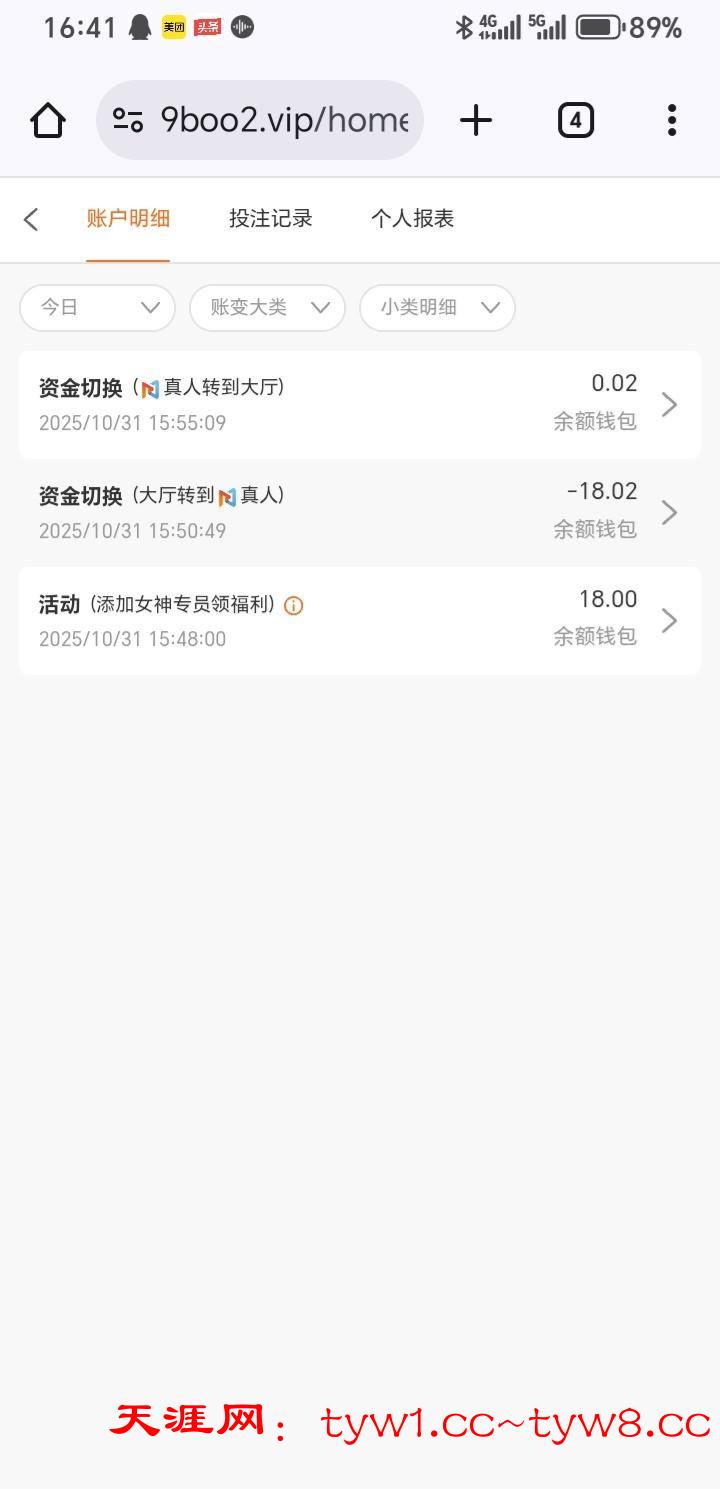The image size is (720, 1489).
Task: Open the tab switcher showing 4 tabs
Action: [575, 120]
